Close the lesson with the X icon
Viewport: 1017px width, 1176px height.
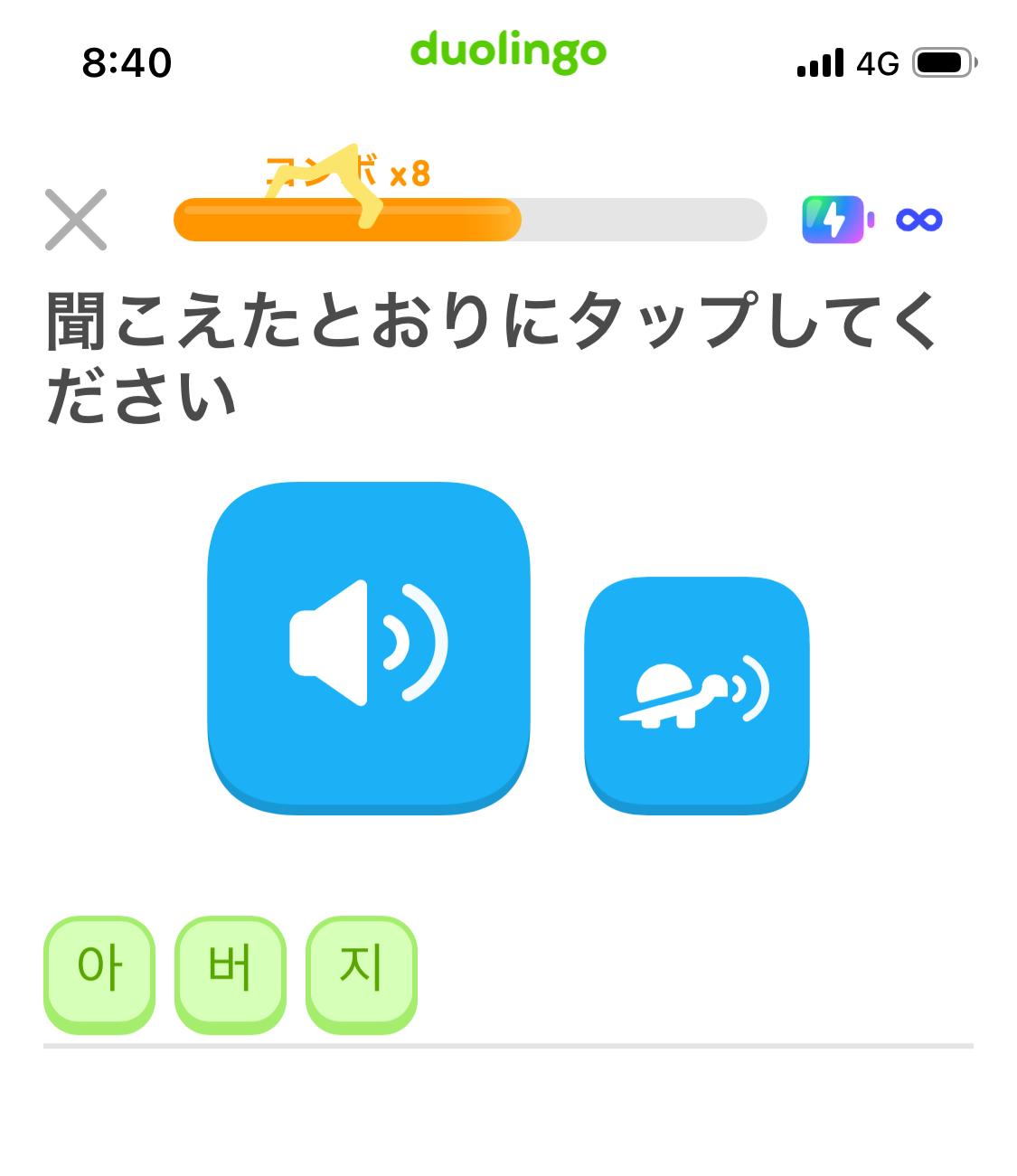[76, 220]
